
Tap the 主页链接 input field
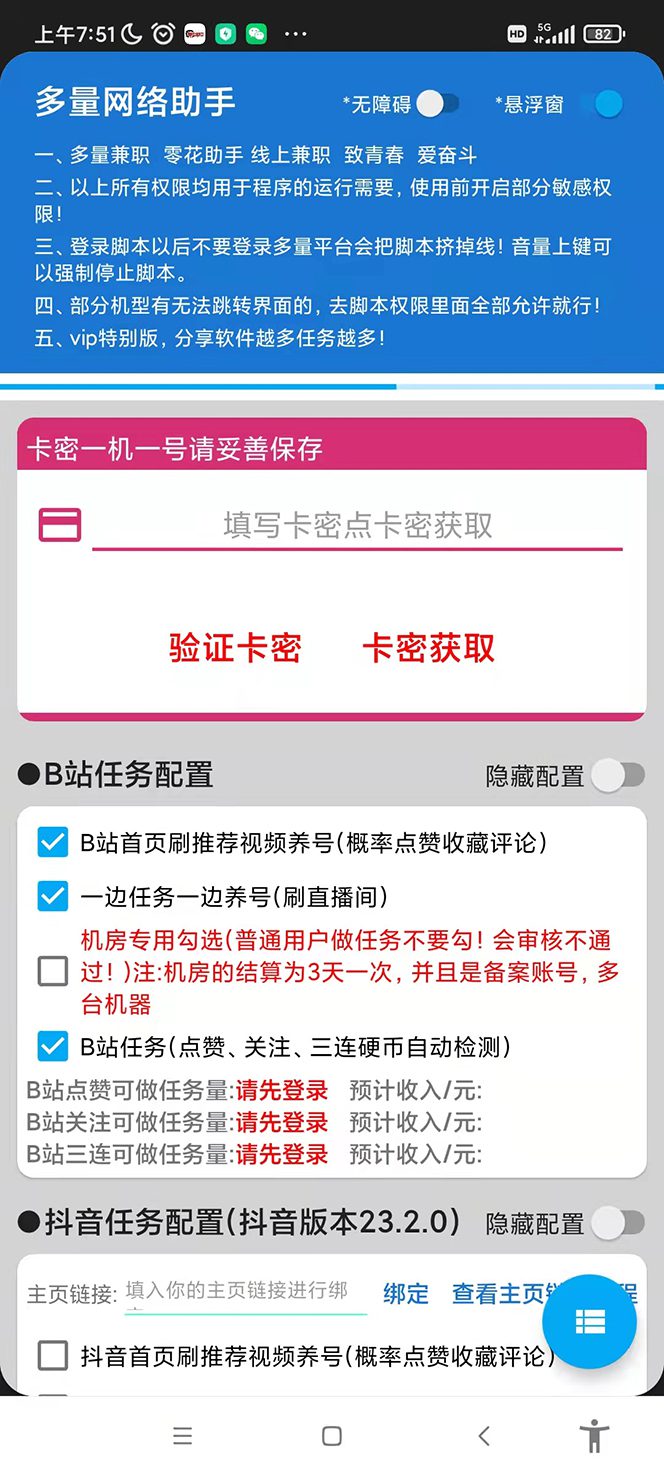click(245, 1293)
